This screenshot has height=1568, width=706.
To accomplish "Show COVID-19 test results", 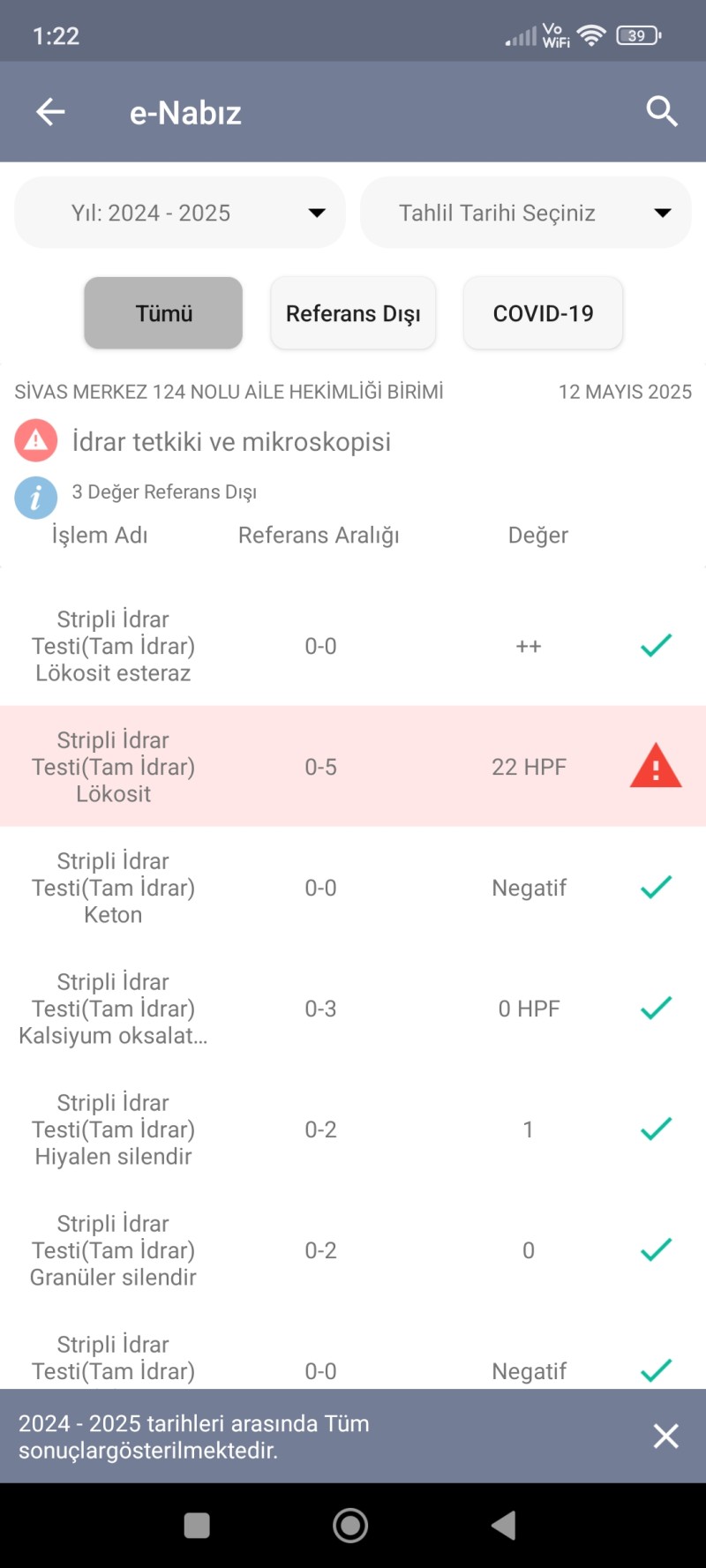I will pos(543,313).
